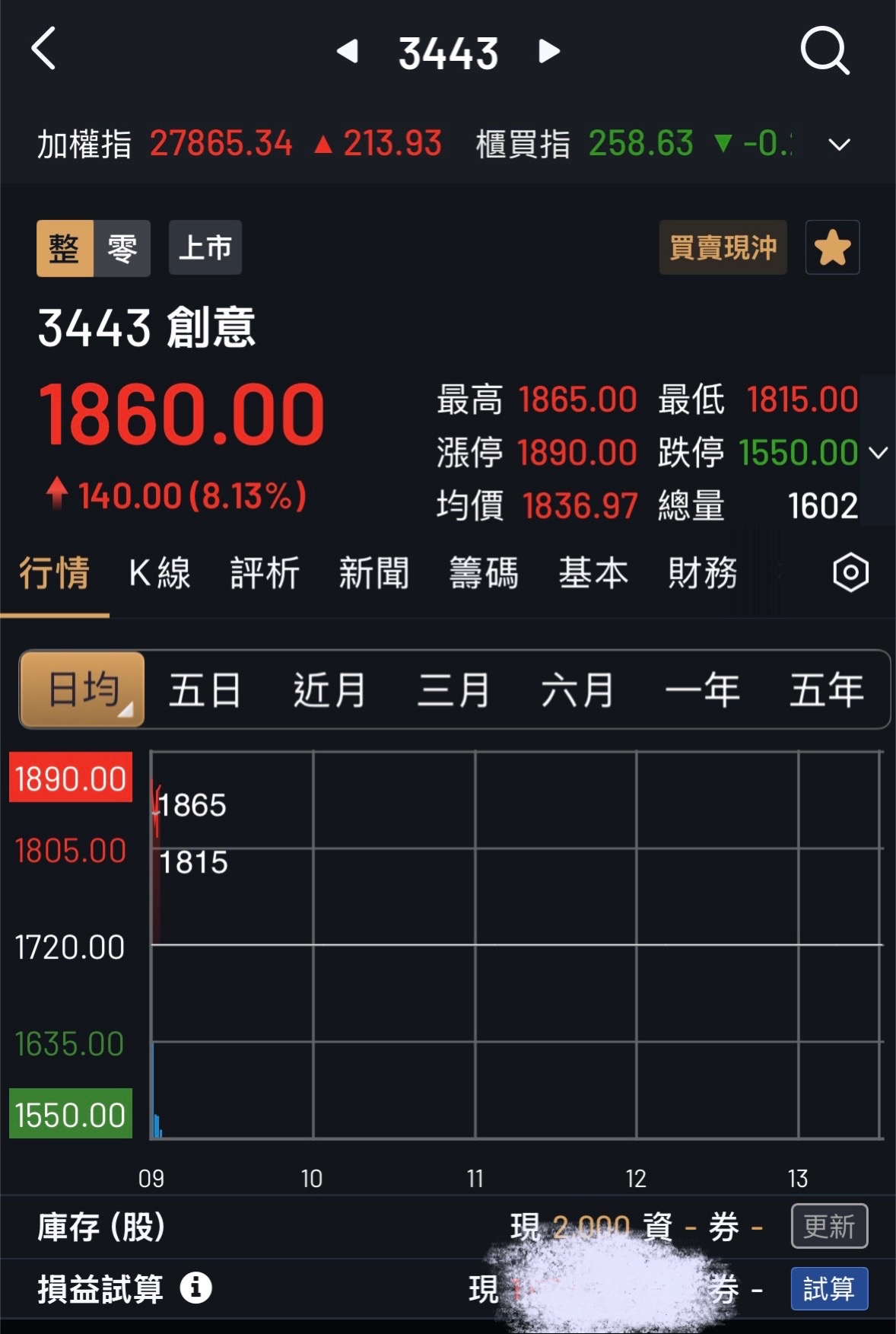Viewport: 896px width, 1334px height.
Task: Expand the index bar chevron
Action: 839,144
